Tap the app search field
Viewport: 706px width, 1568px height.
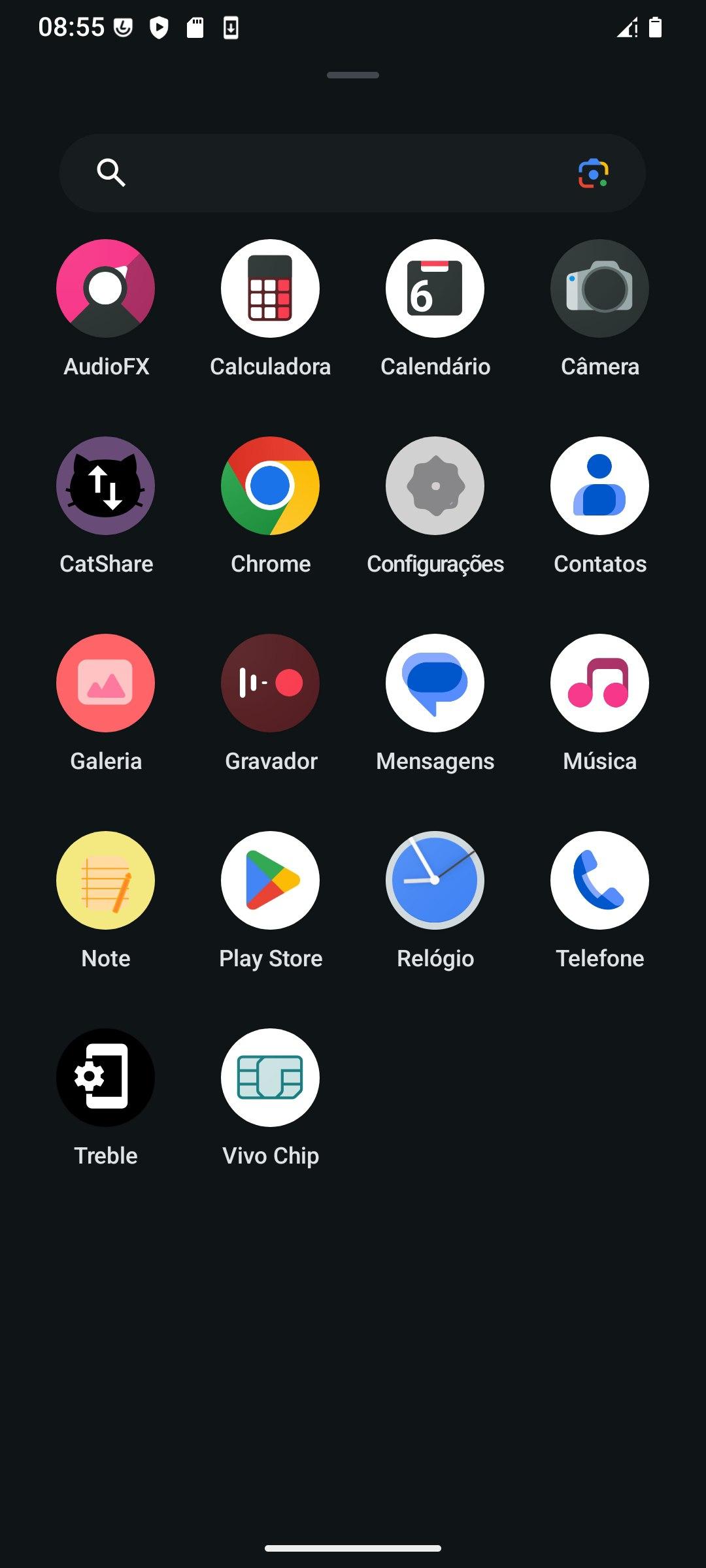pos(327,173)
